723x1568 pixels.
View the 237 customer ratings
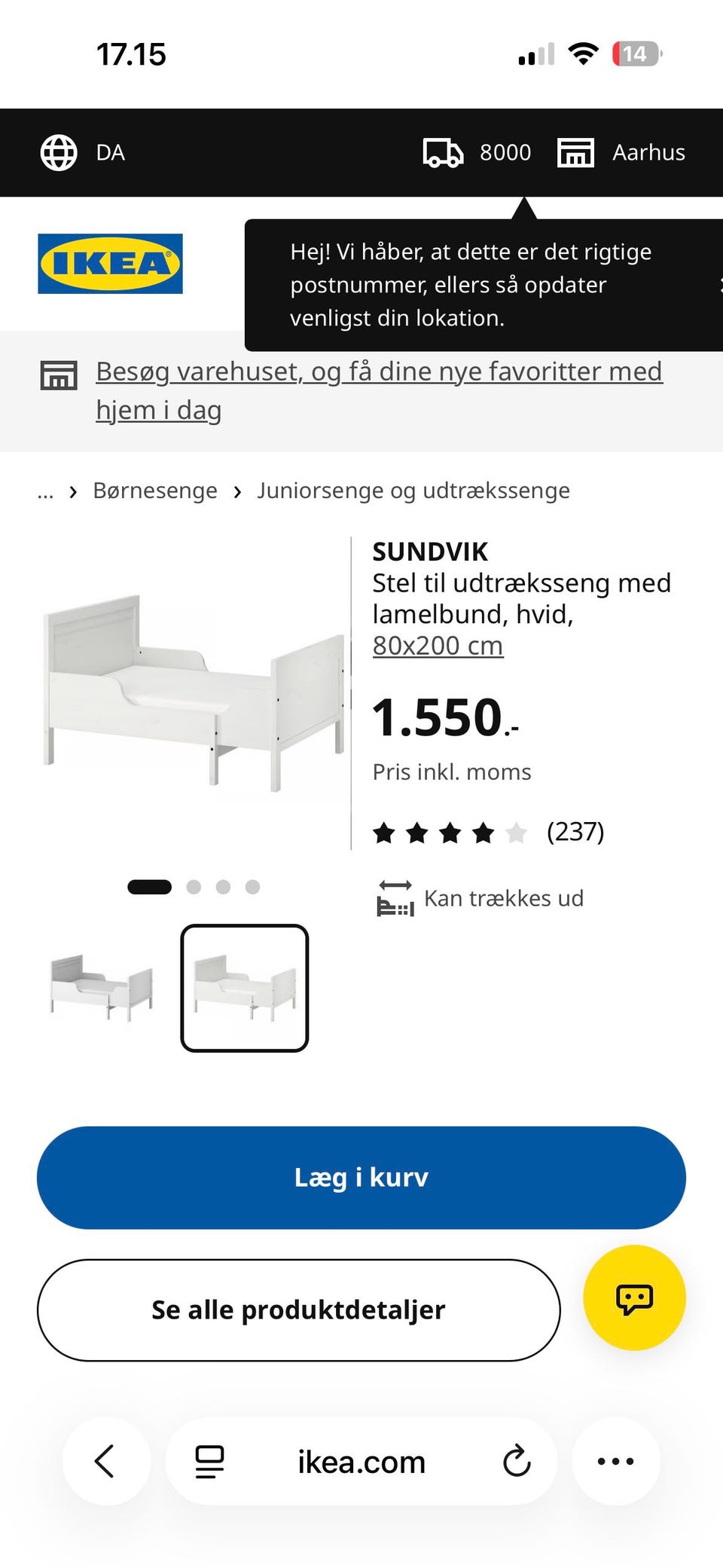click(x=489, y=833)
